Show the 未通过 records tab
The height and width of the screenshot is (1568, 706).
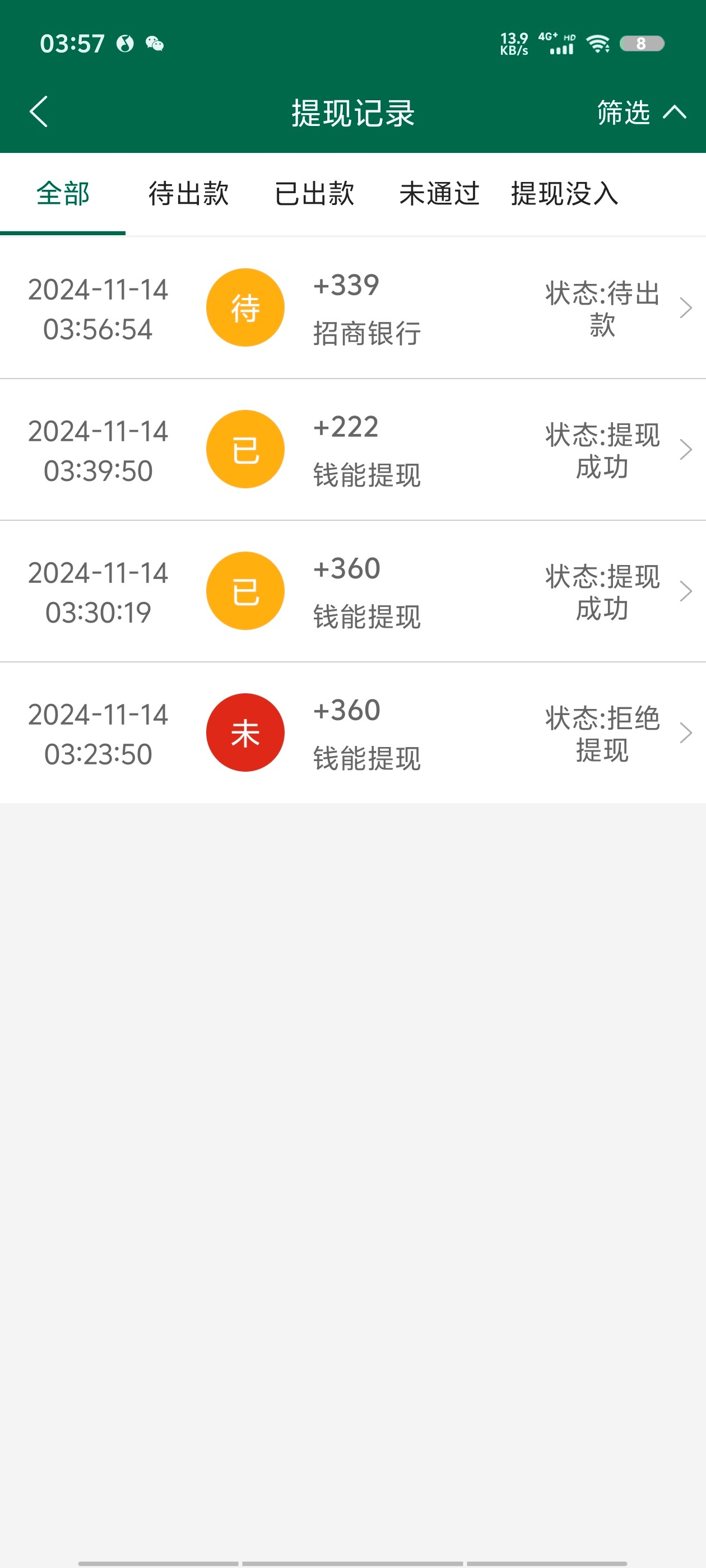pos(439,194)
